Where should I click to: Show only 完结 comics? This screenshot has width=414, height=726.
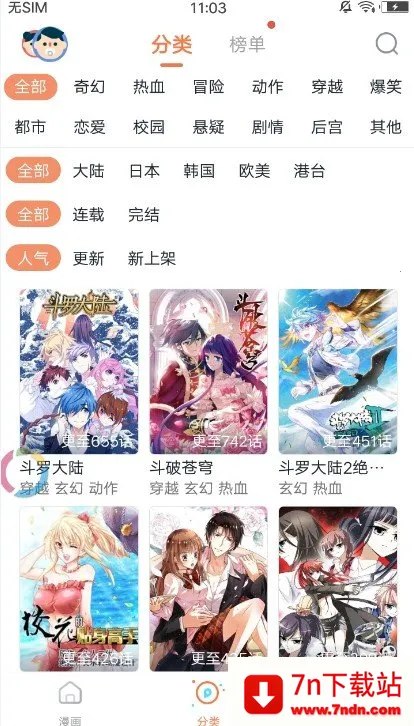coord(144,215)
